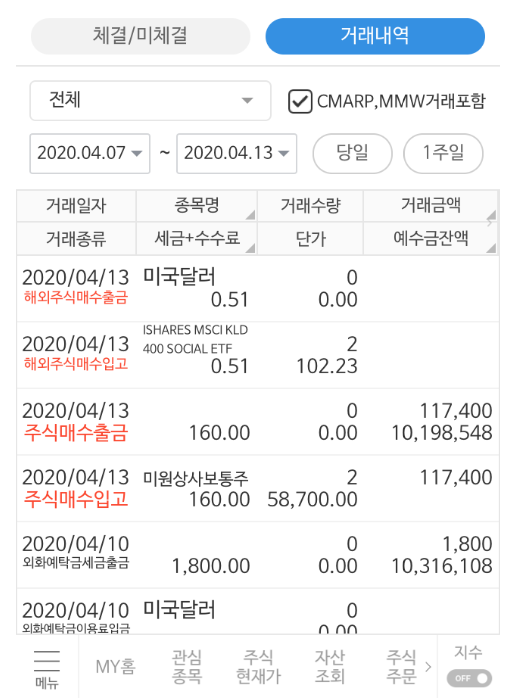Go to MY홈
Screen dimensions: 508x698
(115, 666)
